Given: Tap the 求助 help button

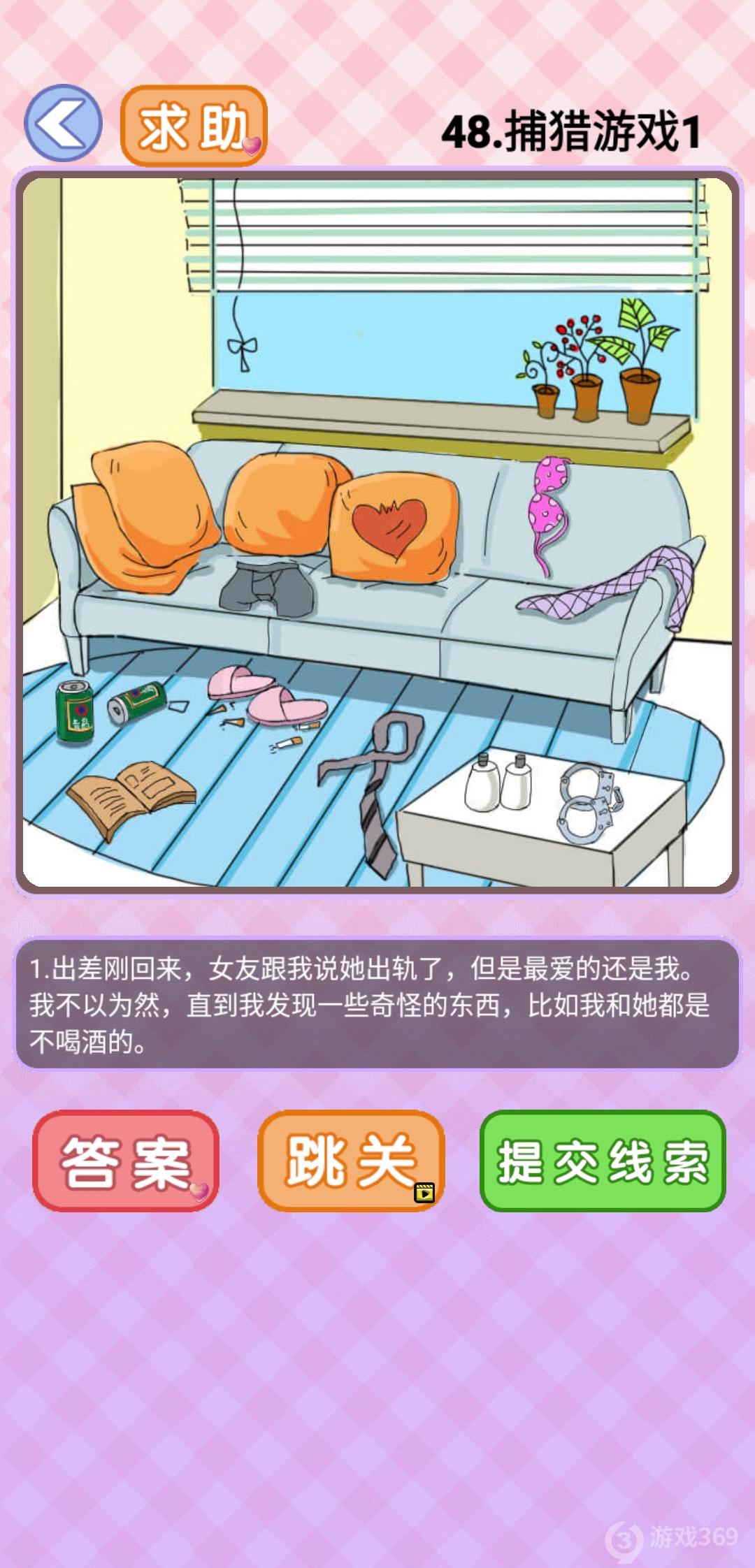Looking at the screenshot, I should [194, 126].
